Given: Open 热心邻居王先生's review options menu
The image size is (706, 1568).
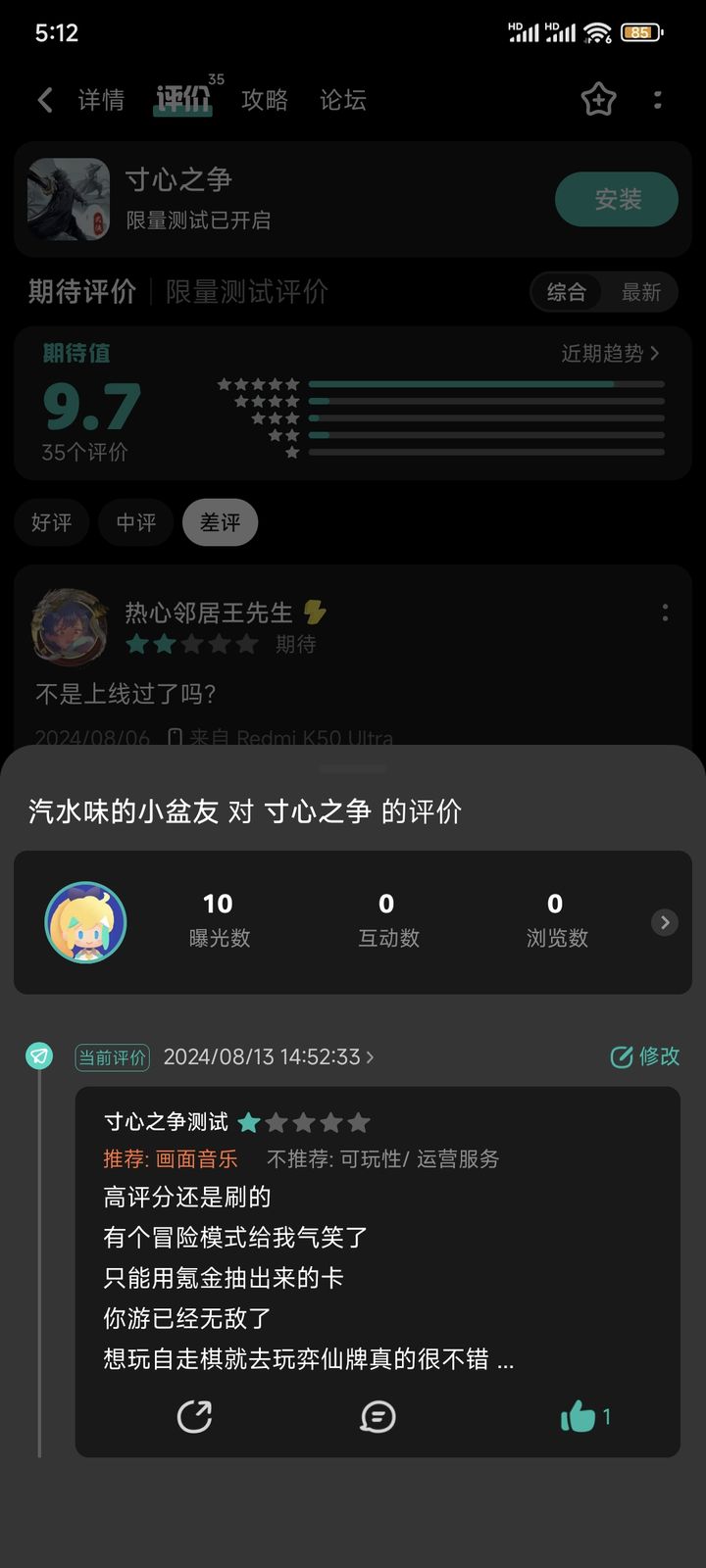Looking at the screenshot, I should 666,612.
